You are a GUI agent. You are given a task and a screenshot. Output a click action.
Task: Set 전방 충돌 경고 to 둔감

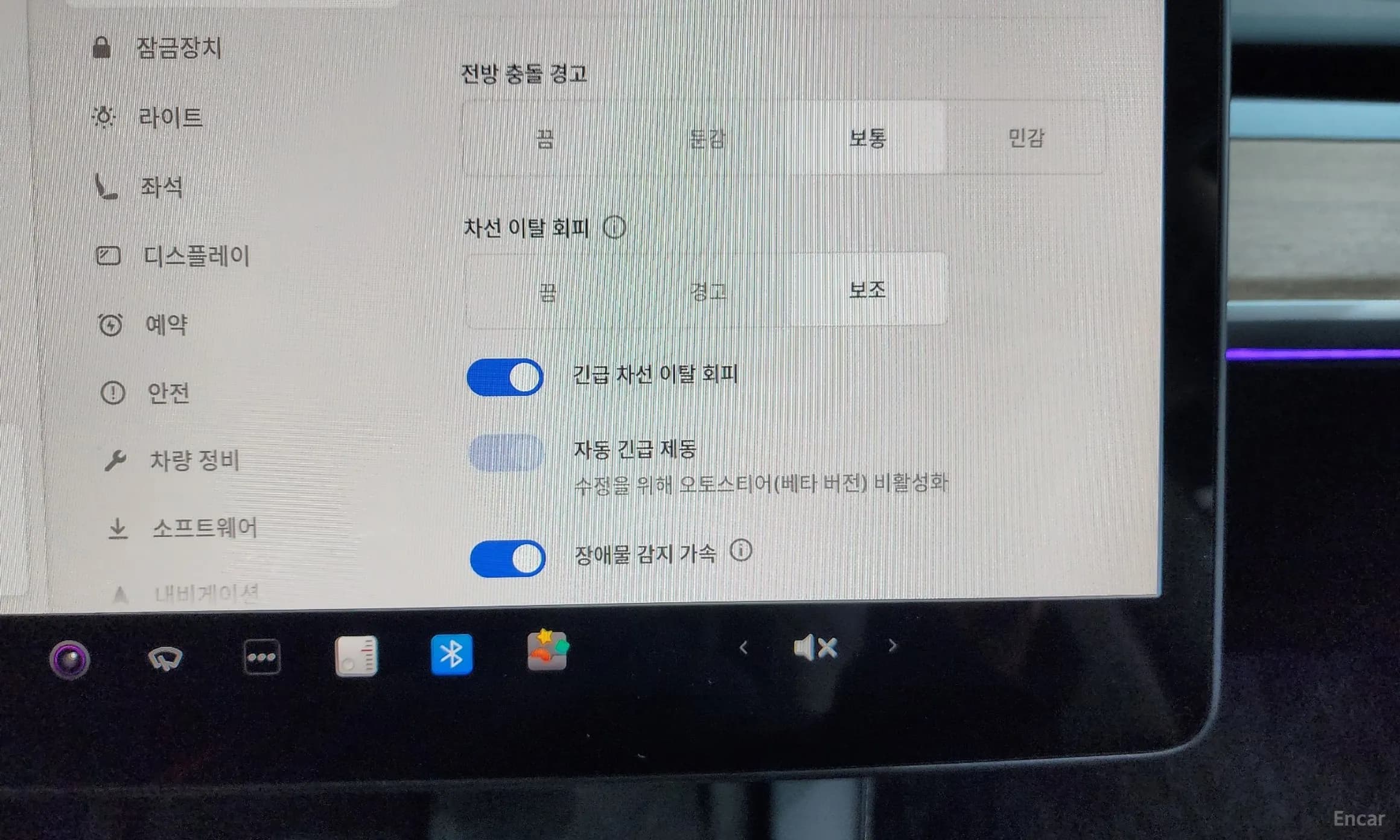point(707,139)
